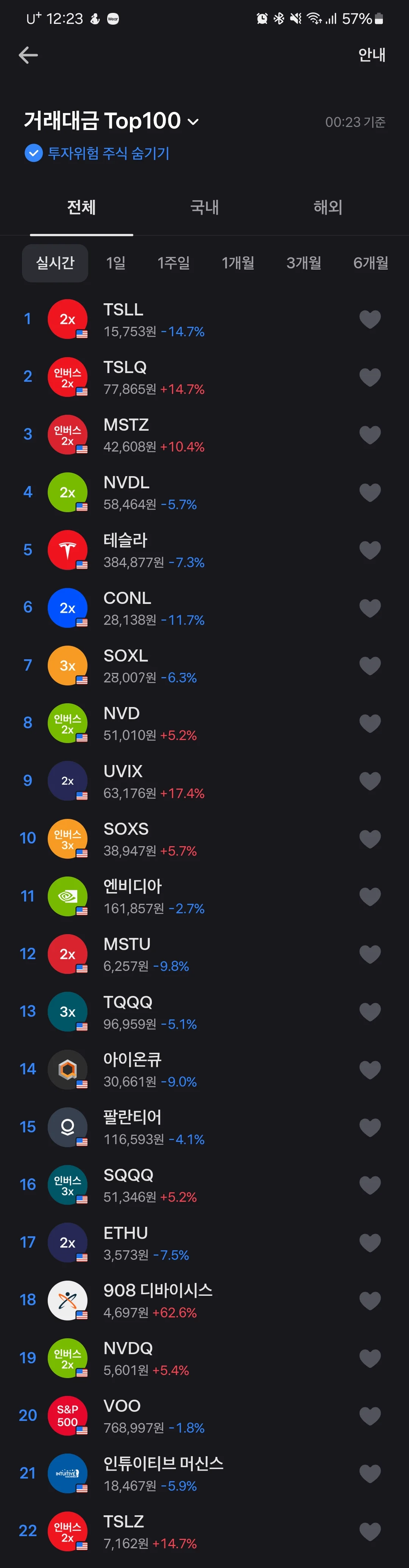Like the 팔란티어 stock with heart
The height and width of the screenshot is (1568, 409).
tap(370, 1127)
